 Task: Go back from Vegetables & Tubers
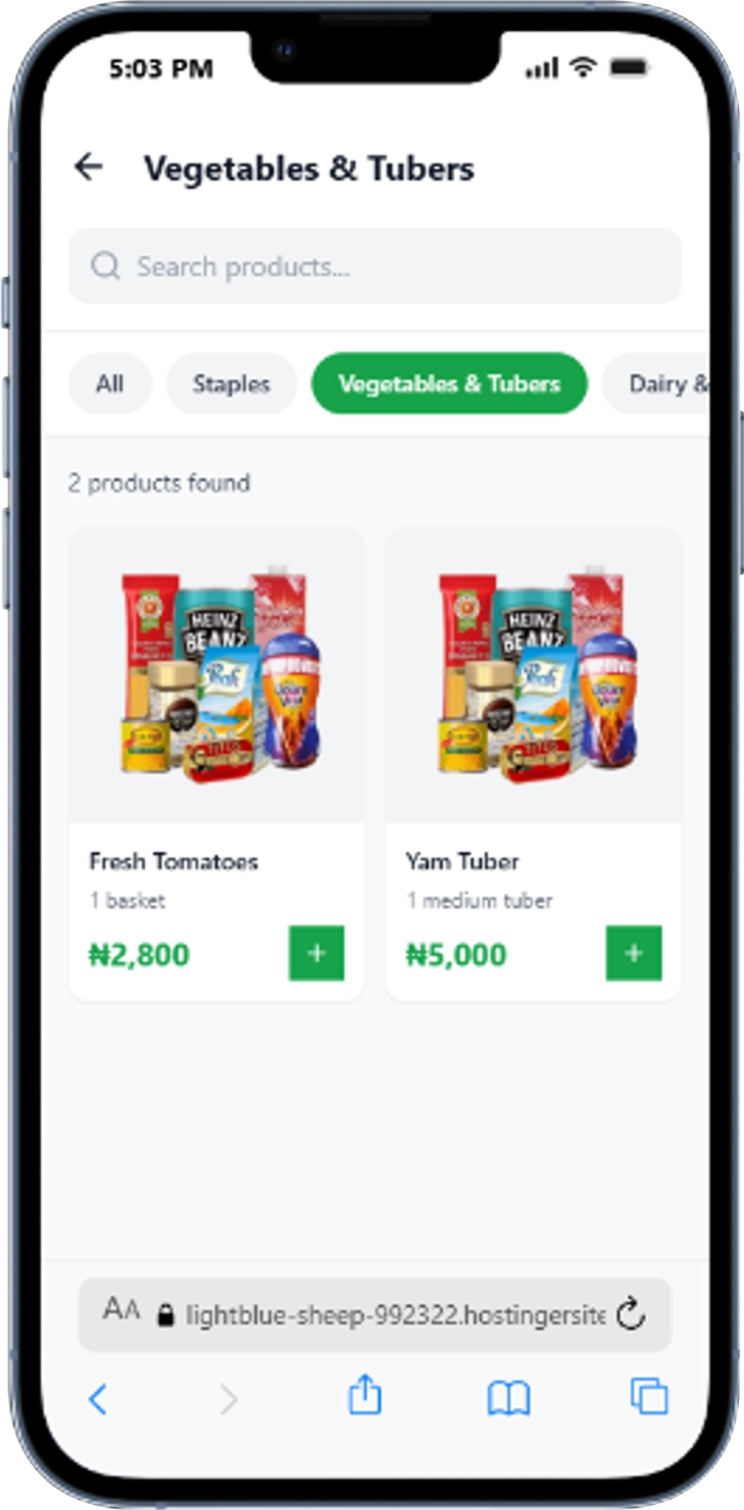89,167
